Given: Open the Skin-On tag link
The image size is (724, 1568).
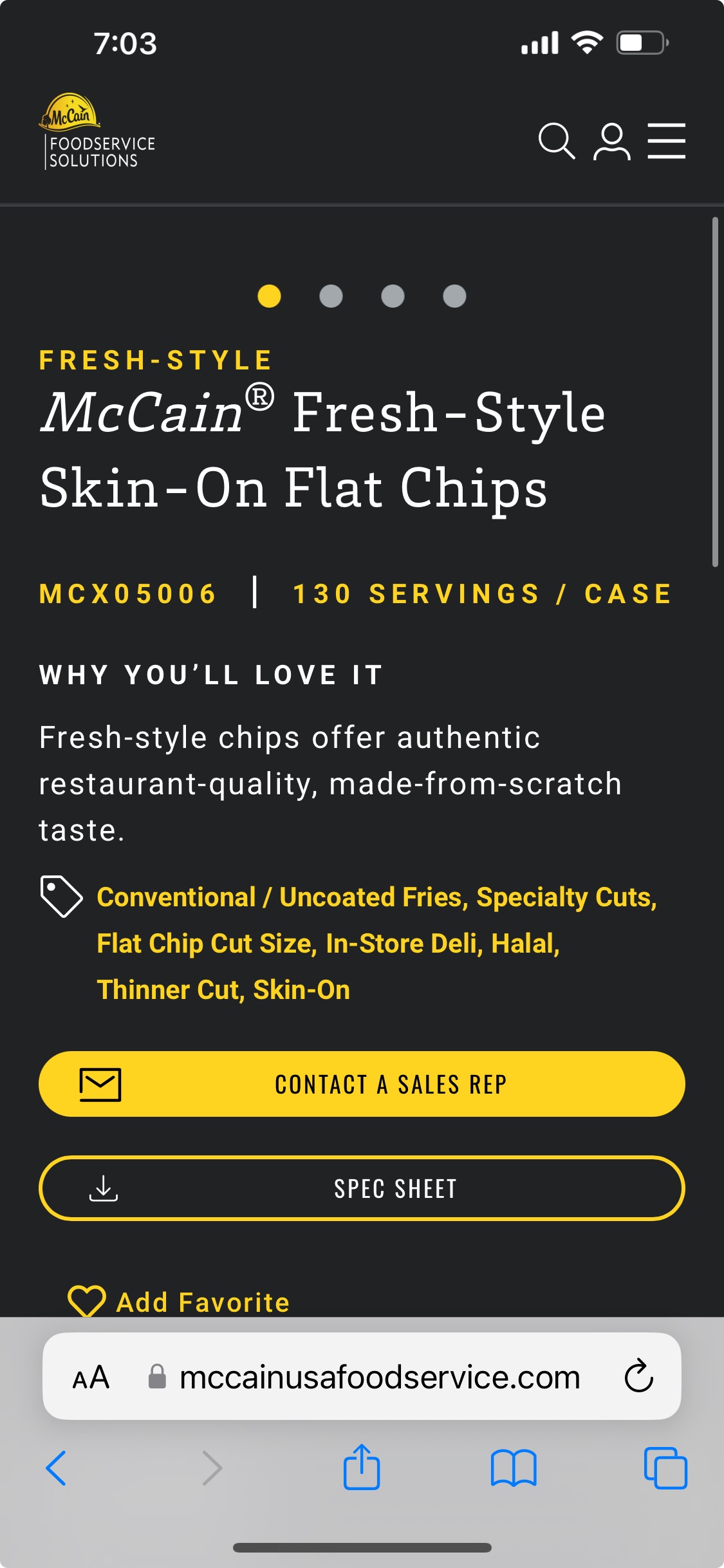Looking at the screenshot, I should [x=301, y=990].
